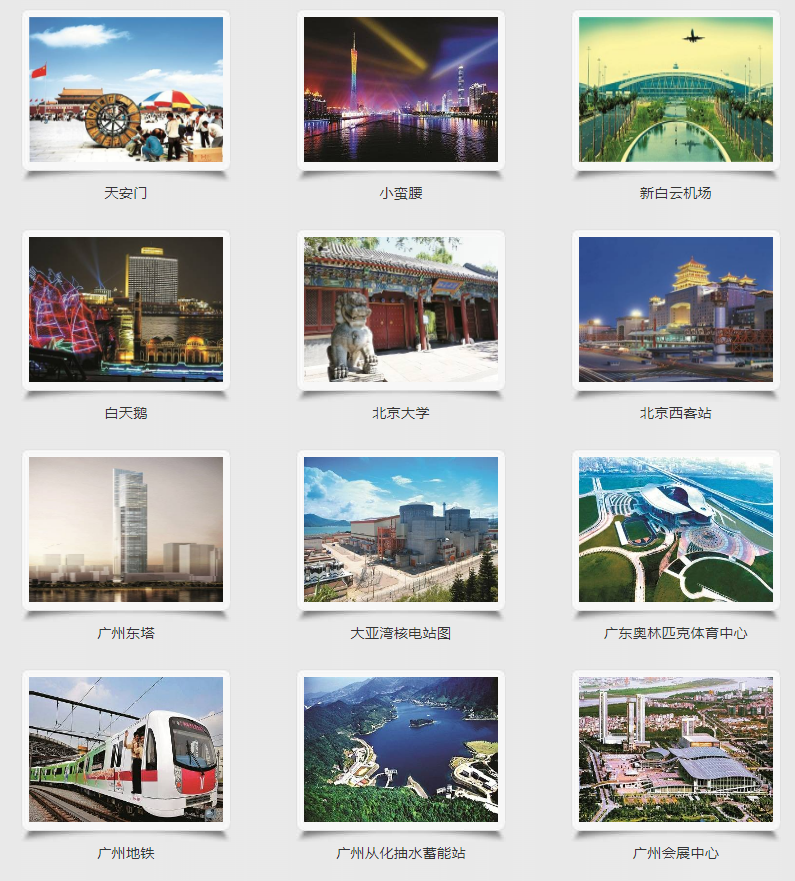This screenshot has width=795, height=881.
Task: Open the 北京大学 photo
Action: coord(400,309)
